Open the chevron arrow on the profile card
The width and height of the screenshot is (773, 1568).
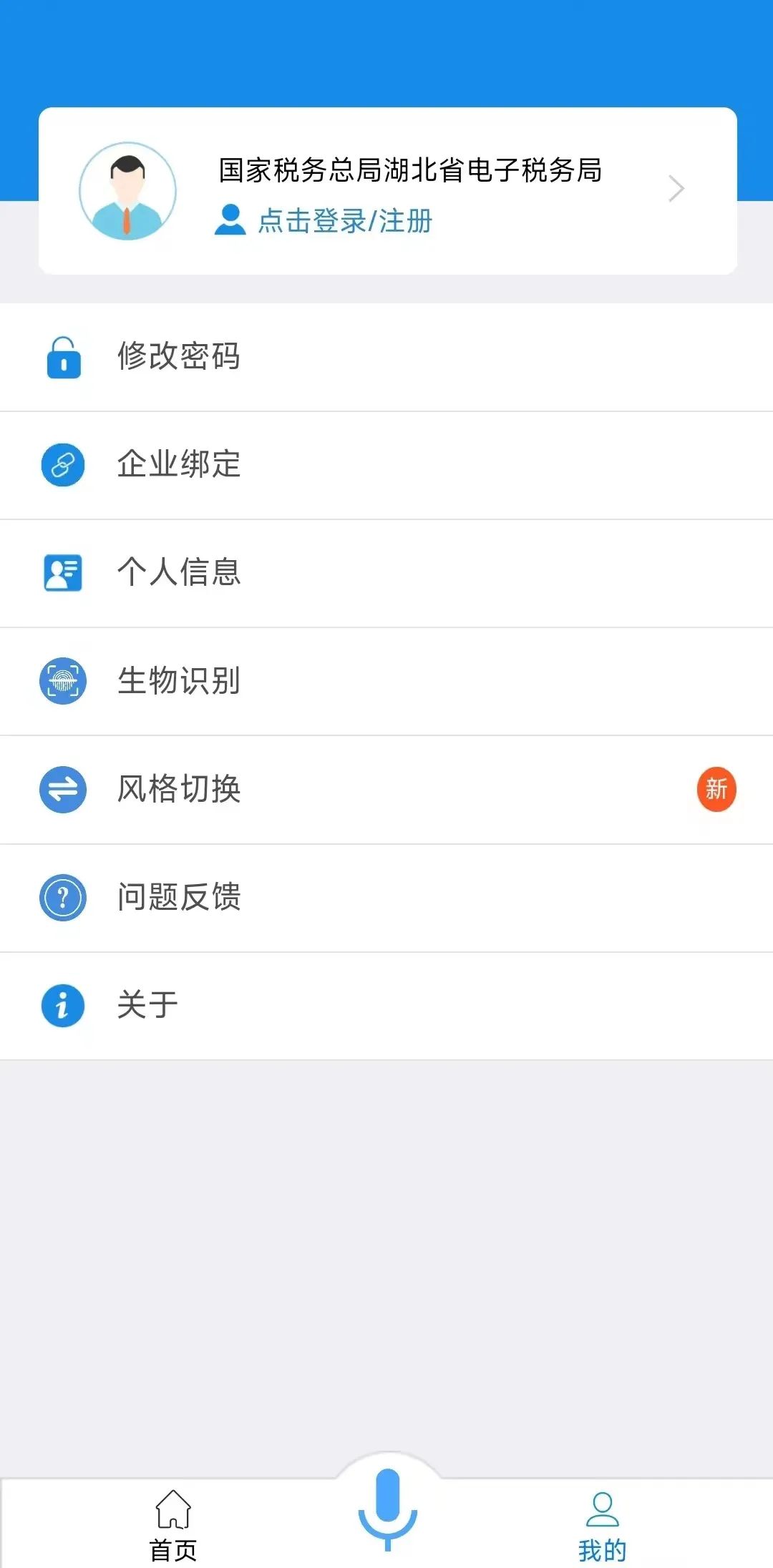tap(676, 189)
